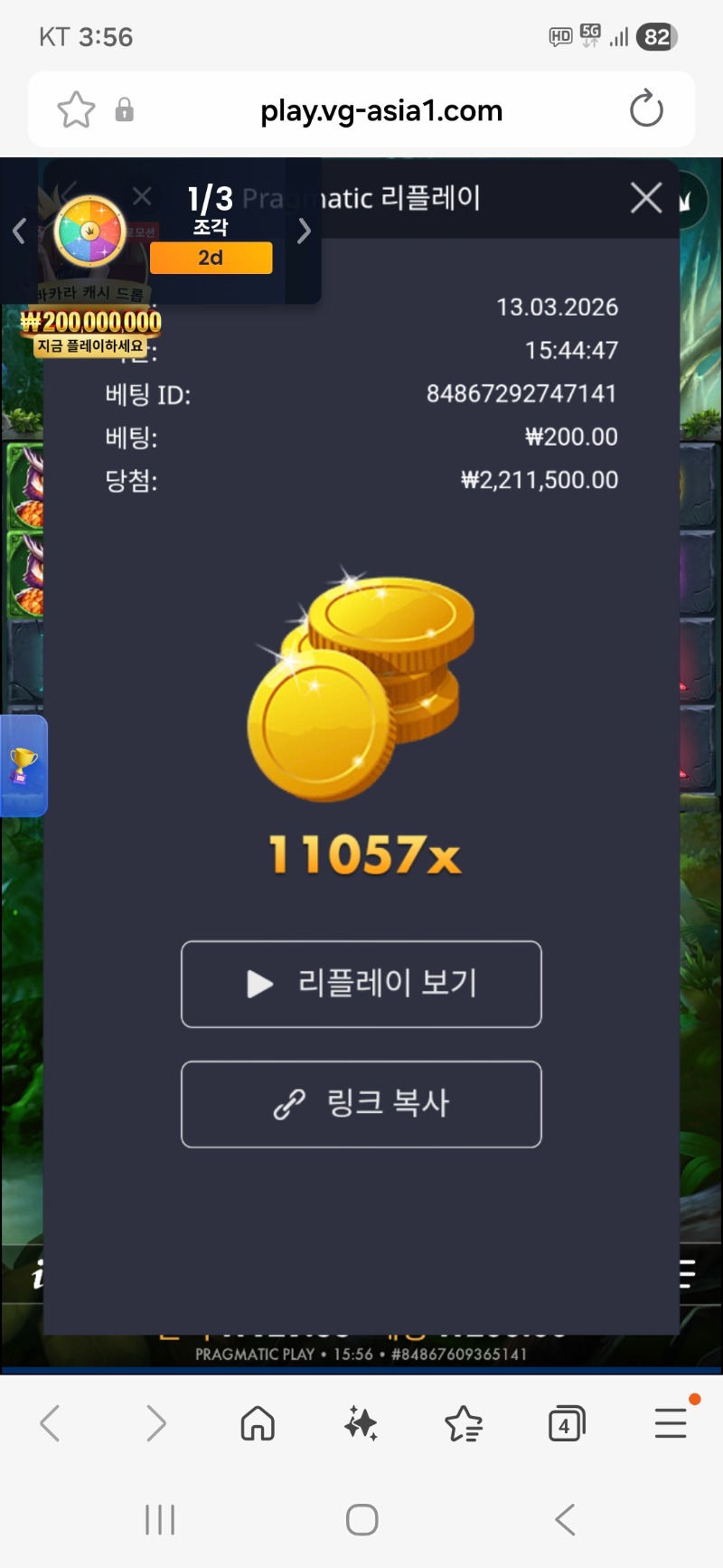Dismiss the promotion widget with its X

tap(142, 195)
